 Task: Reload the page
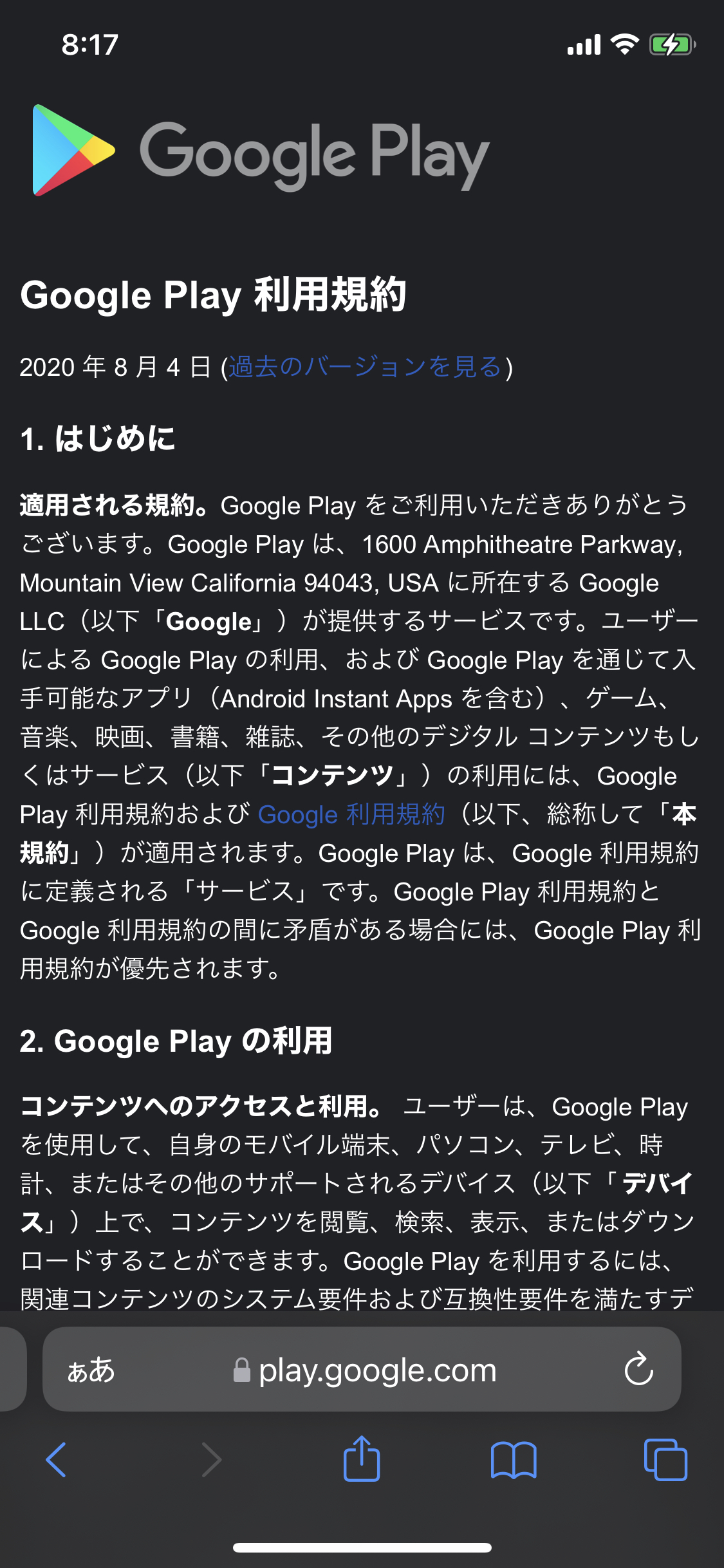coord(638,1369)
